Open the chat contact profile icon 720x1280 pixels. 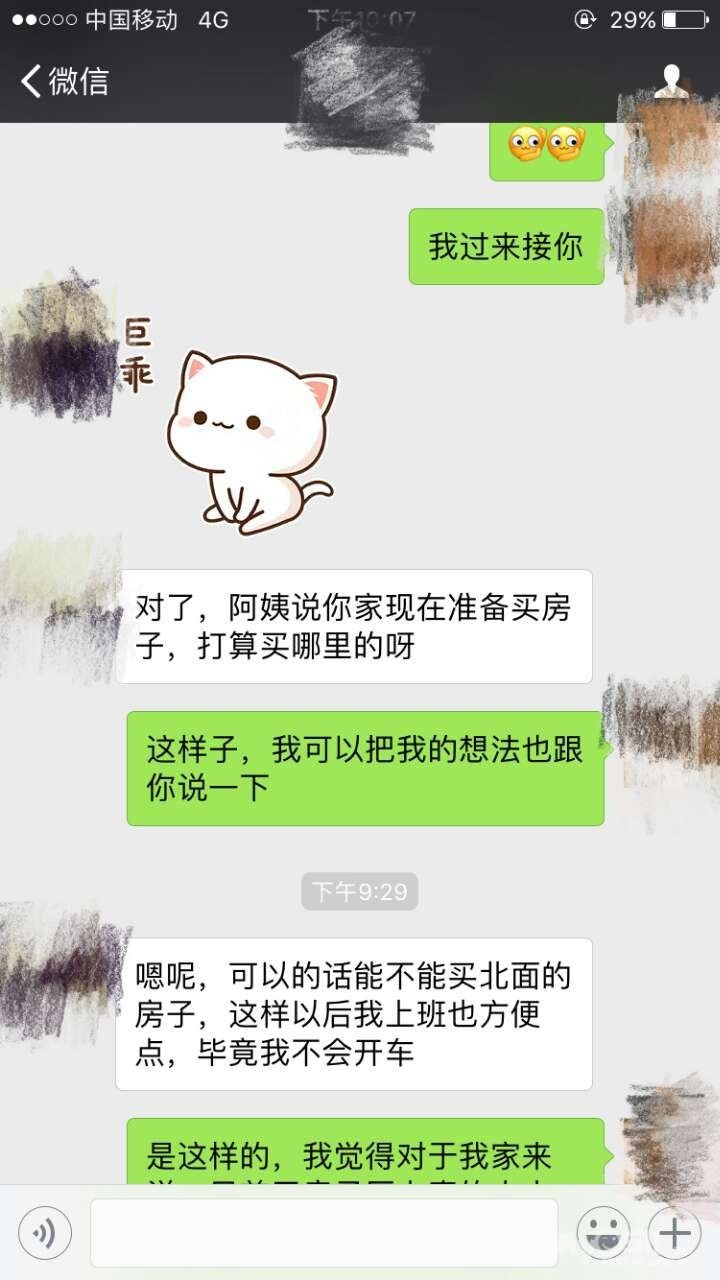(672, 81)
